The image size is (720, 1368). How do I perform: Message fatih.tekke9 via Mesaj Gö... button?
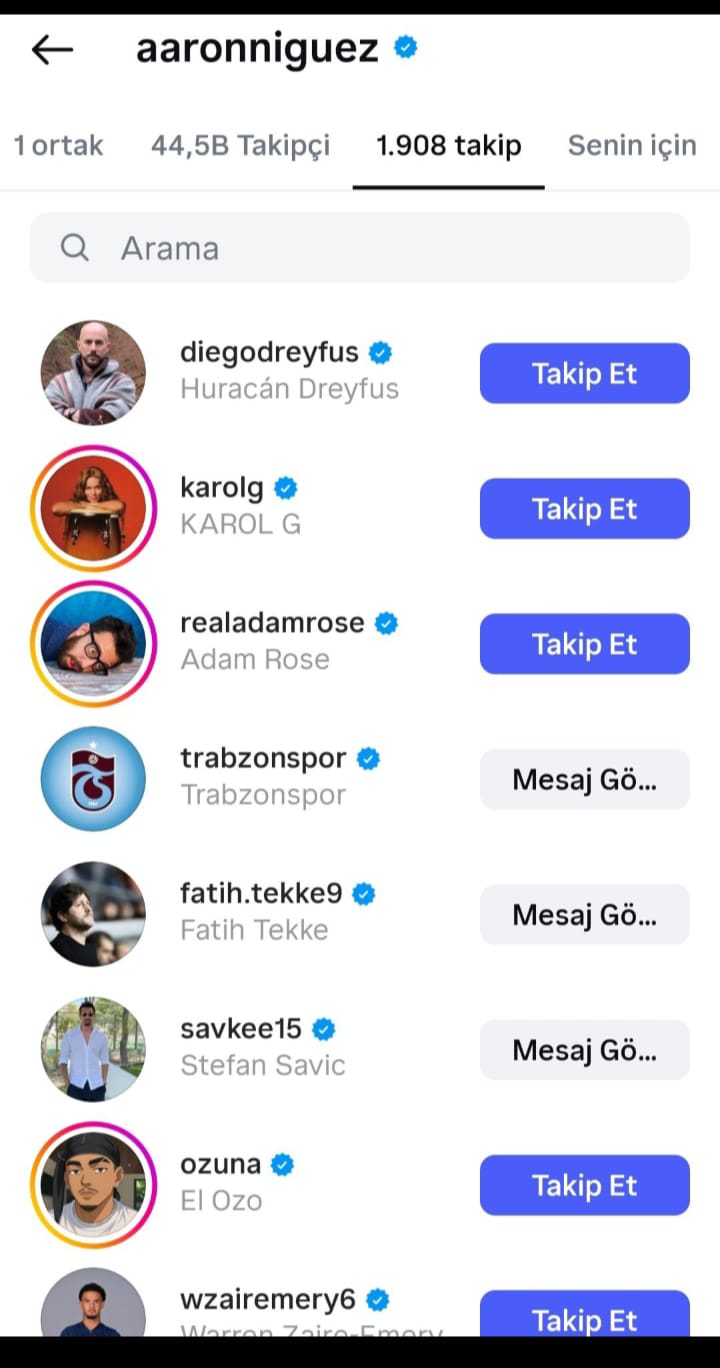point(584,914)
